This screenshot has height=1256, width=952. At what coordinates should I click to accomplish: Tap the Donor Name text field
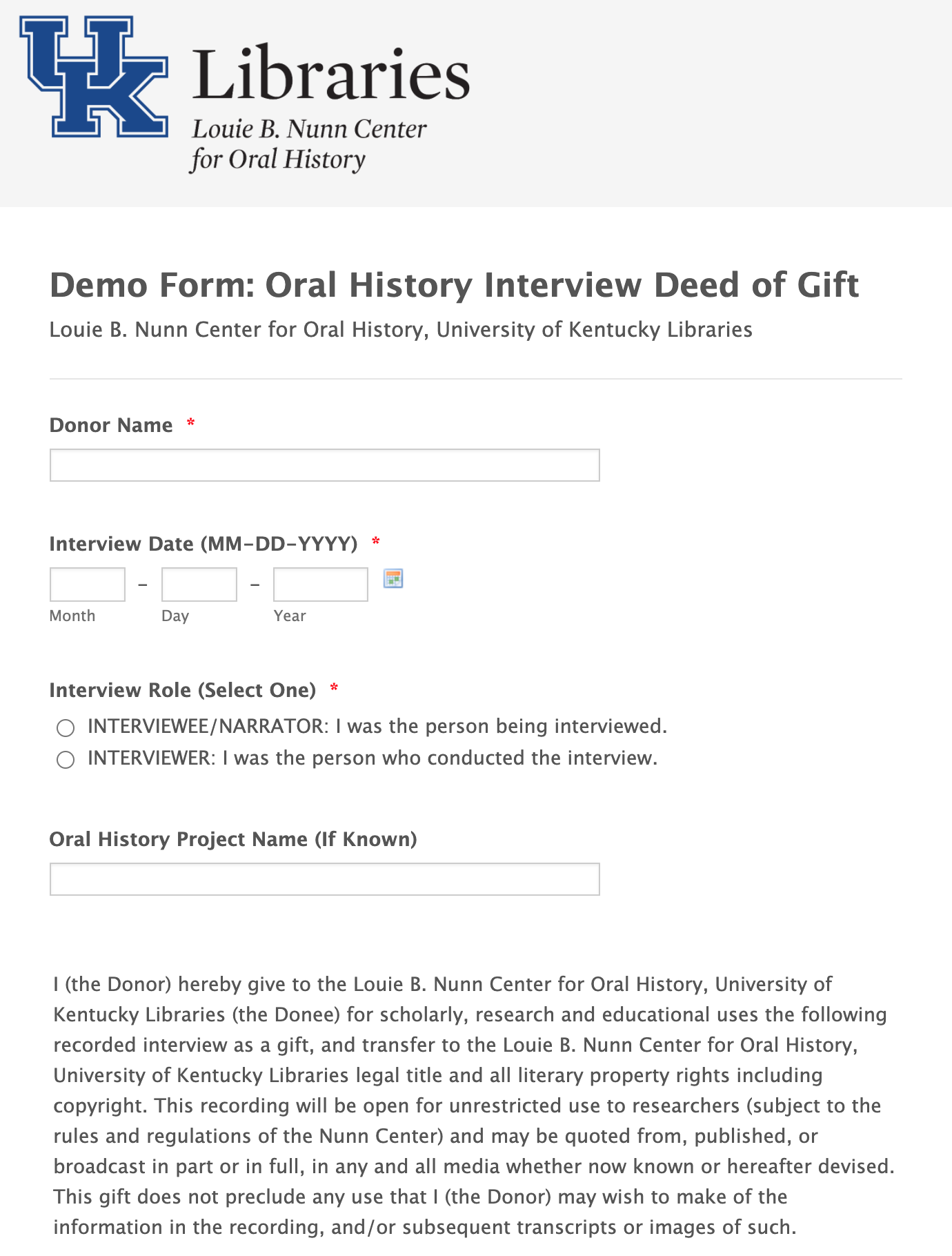[324, 465]
